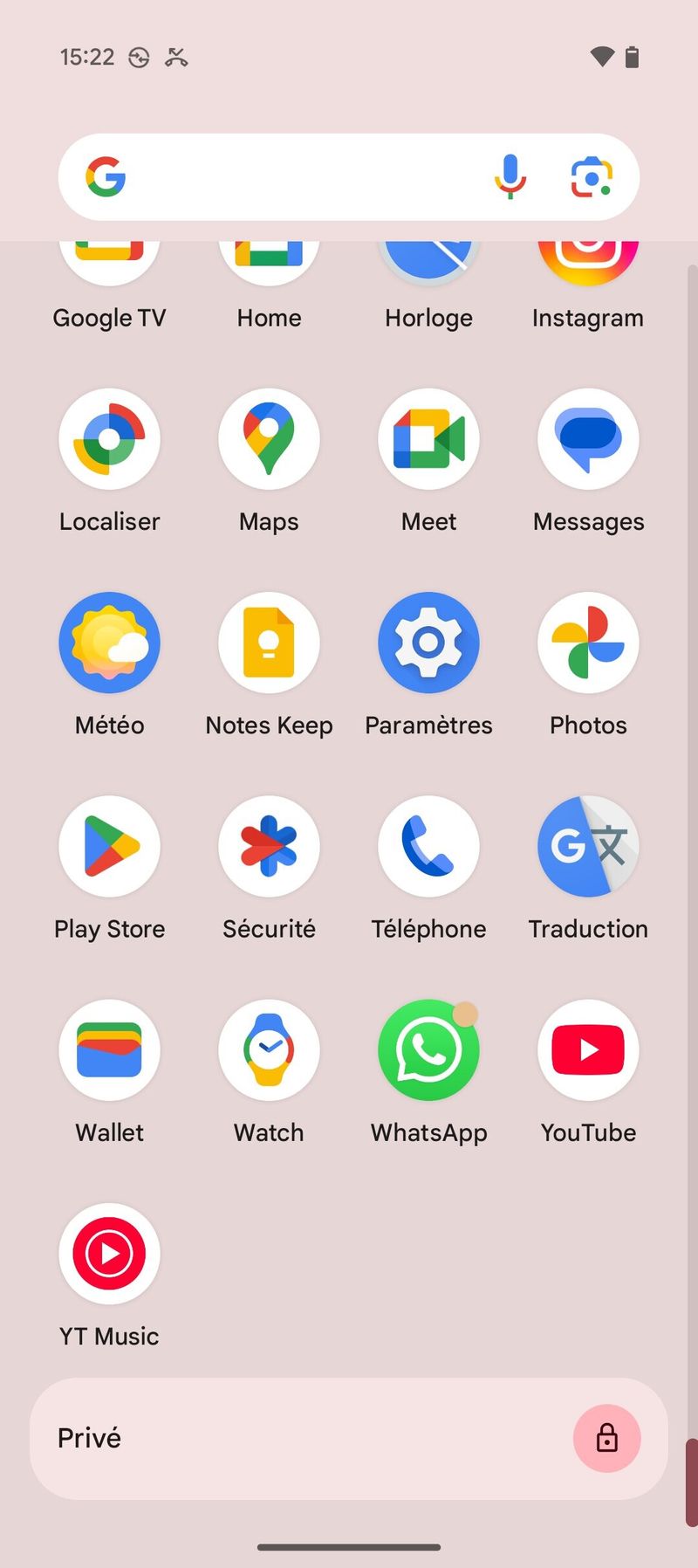Open the Téléphone dialer
Screen dimensions: 698x1568
pos(428,847)
